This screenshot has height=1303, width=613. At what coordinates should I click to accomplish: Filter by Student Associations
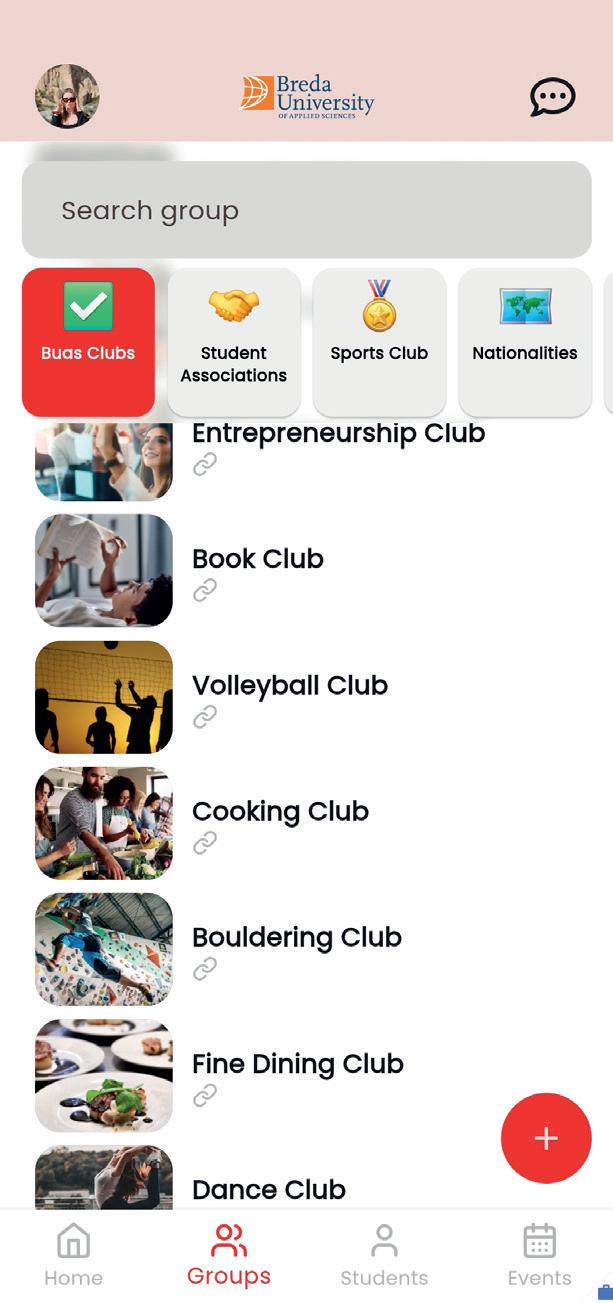(234, 341)
